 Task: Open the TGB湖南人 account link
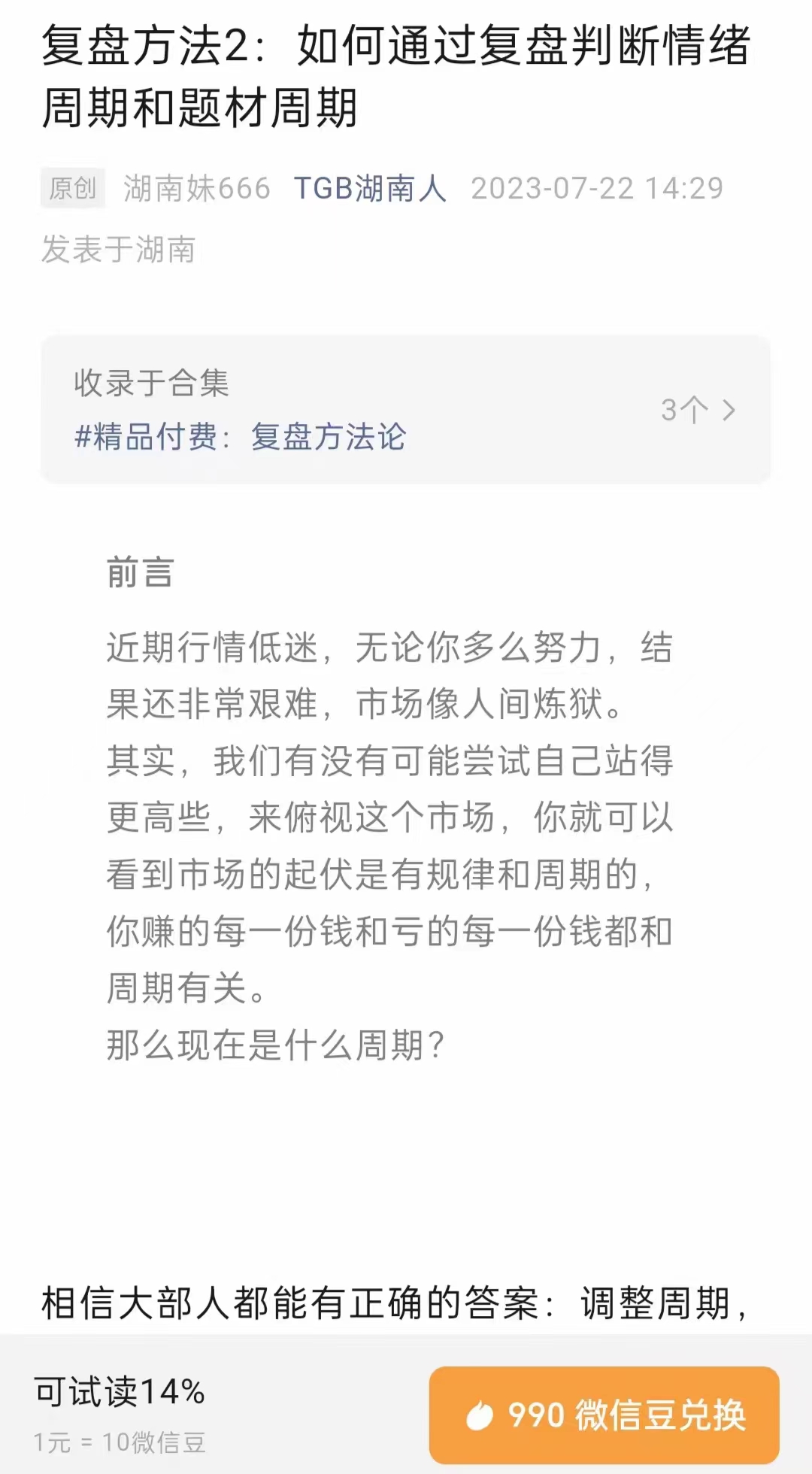[x=370, y=188]
